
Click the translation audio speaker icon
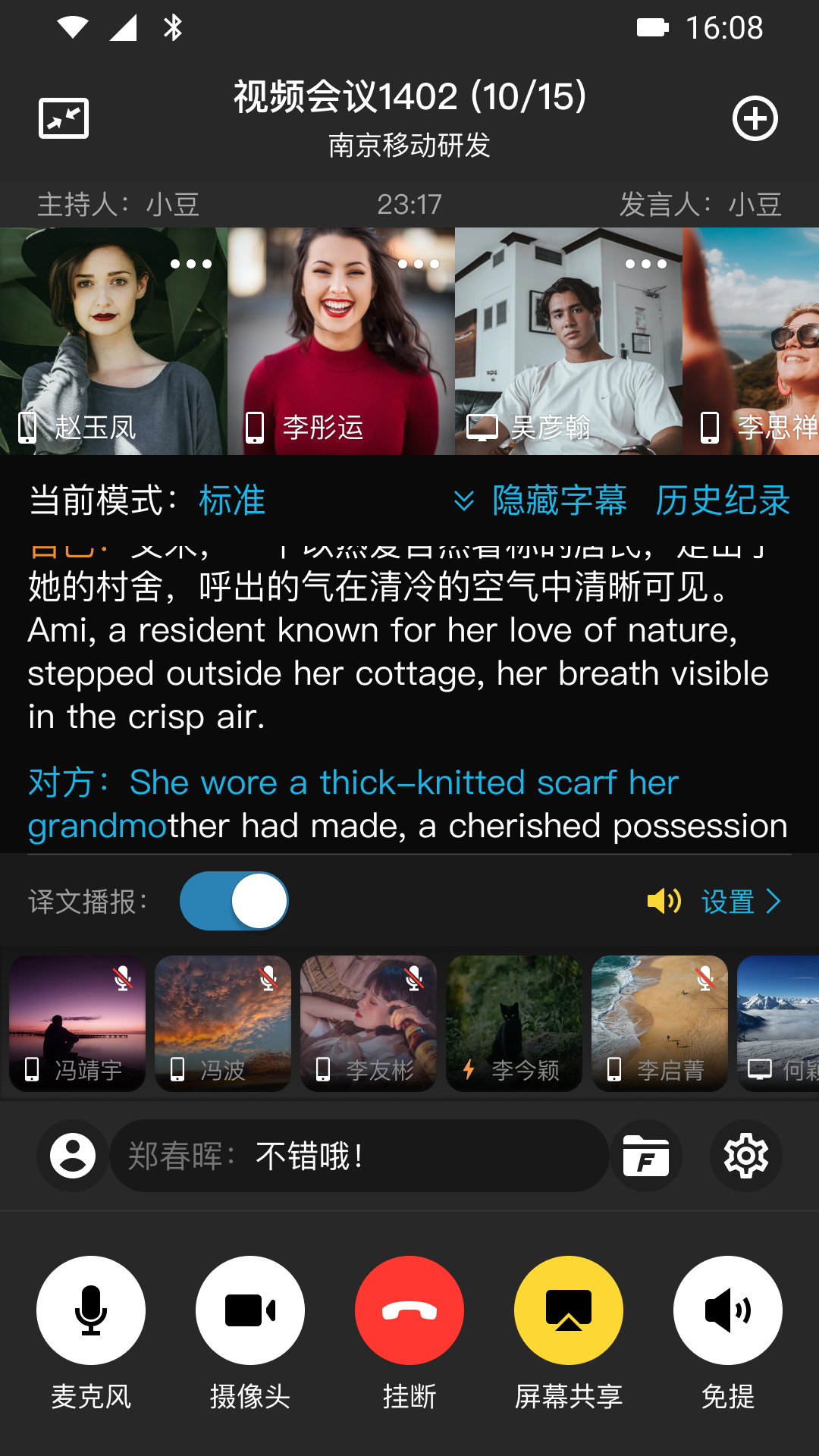(x=663, y=902)
